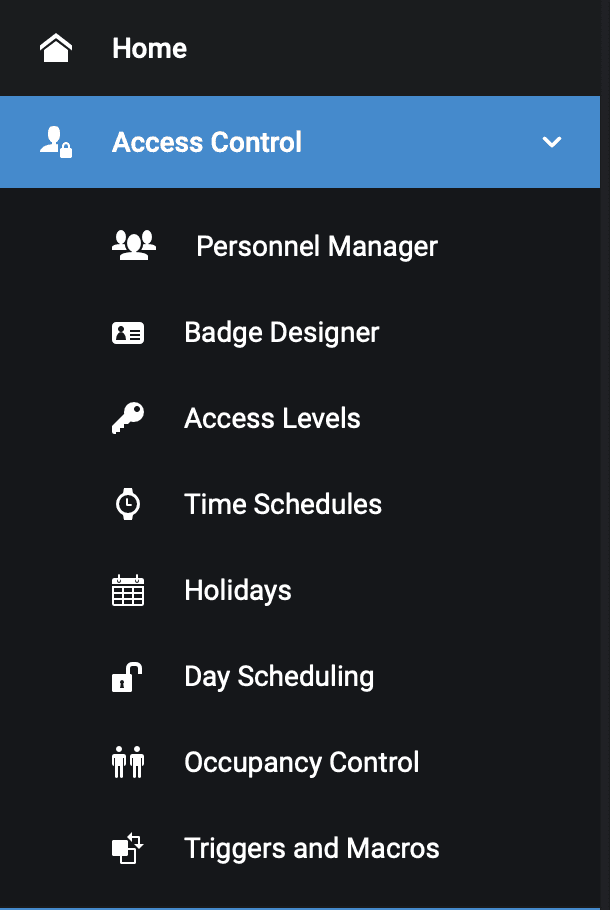Go to Holidays
Viewport: 610px width, 910px height.
pyautogui.click(x=299, y=590)
